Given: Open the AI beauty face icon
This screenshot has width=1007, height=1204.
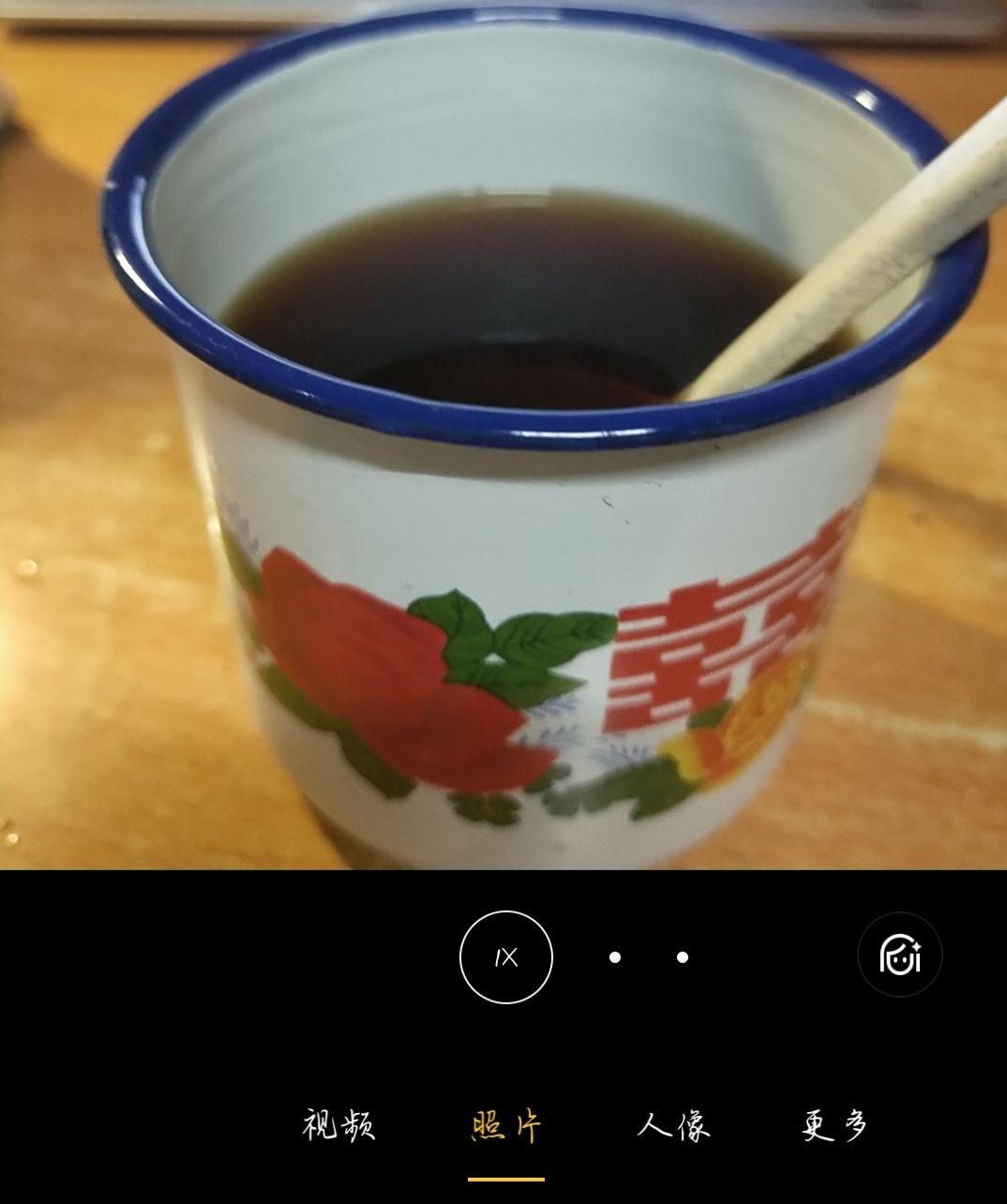Looking at the screenshot, I should (899, 956).
